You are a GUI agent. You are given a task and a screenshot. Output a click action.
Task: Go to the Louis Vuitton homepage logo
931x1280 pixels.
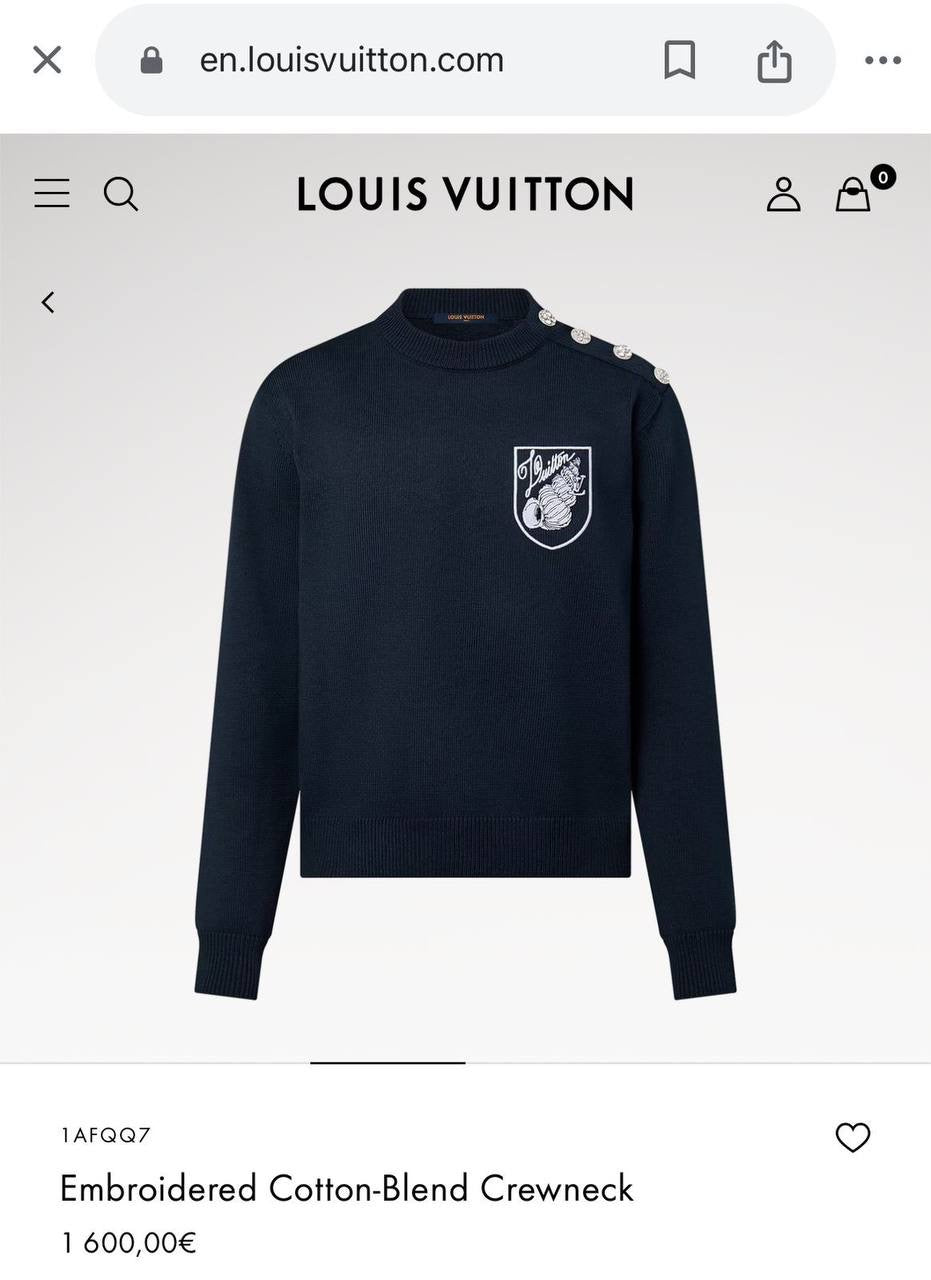click(465, 193)
